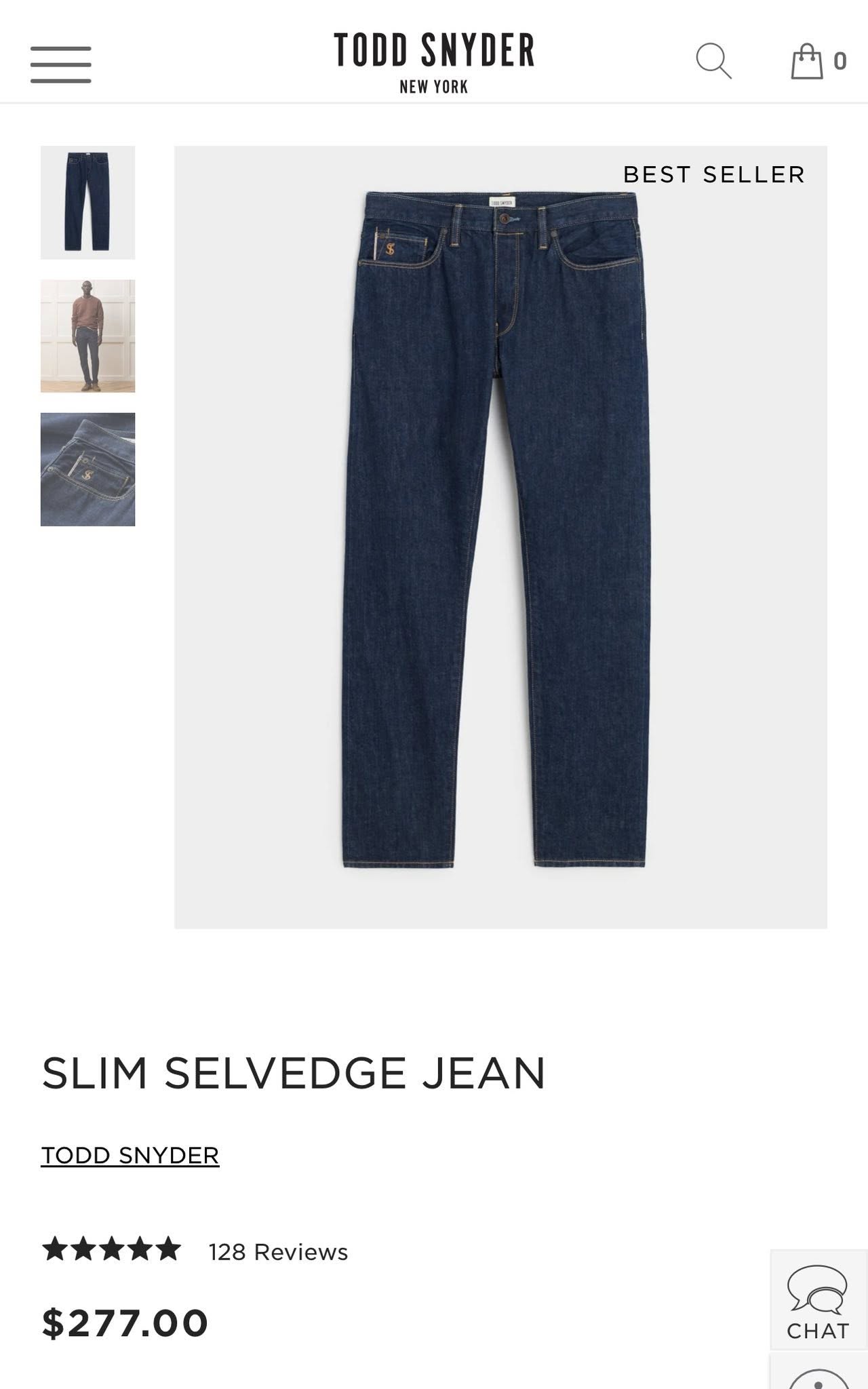View the pocket close-up thumbnail
This screenshot has width=868, height=1389.
click(87, 469)
